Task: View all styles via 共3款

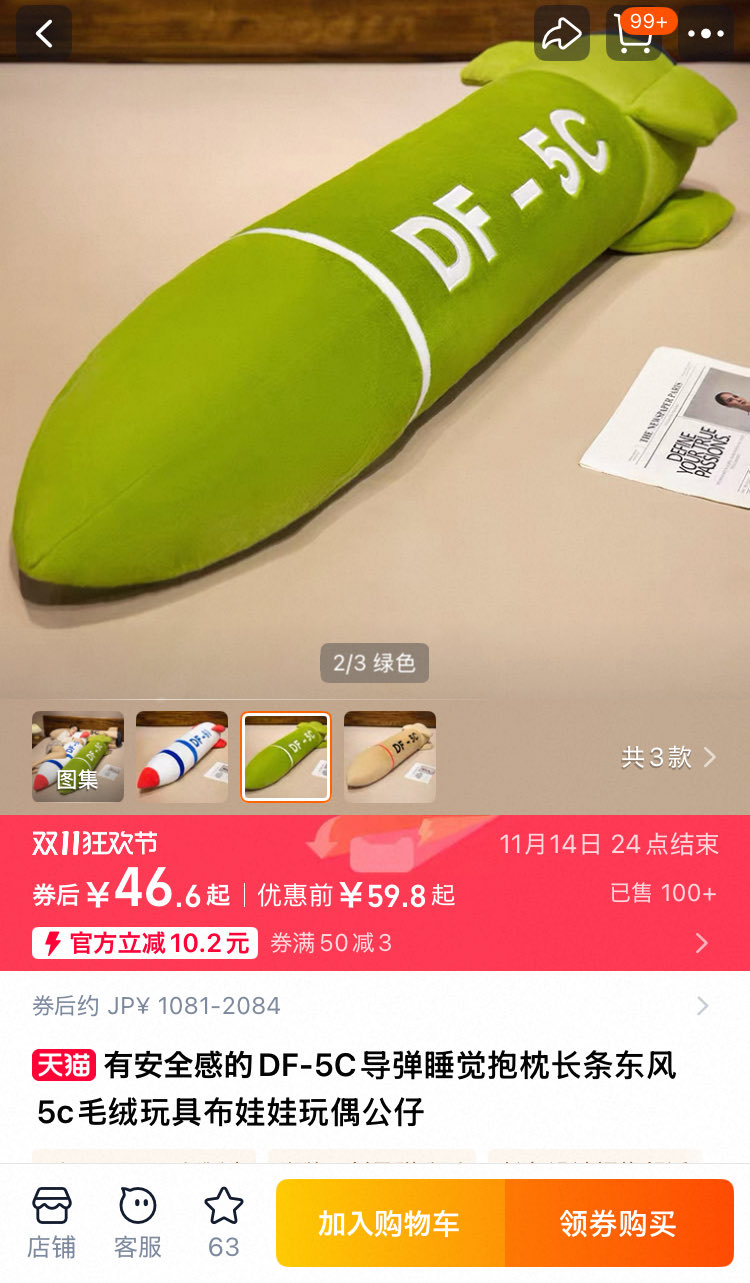Action: [668, 757]
